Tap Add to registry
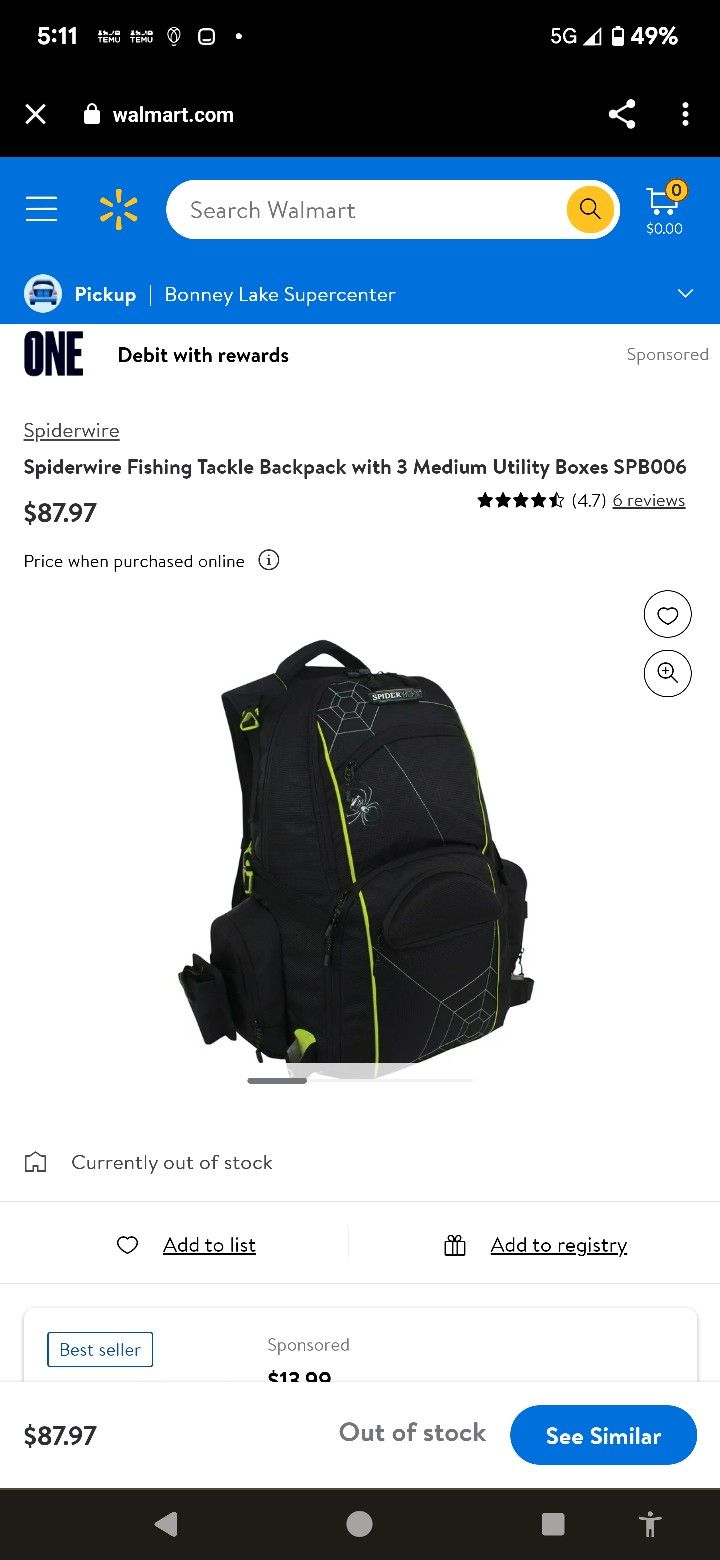Viewport: 720px width, 1560px height. click(x=535, y=1245)
